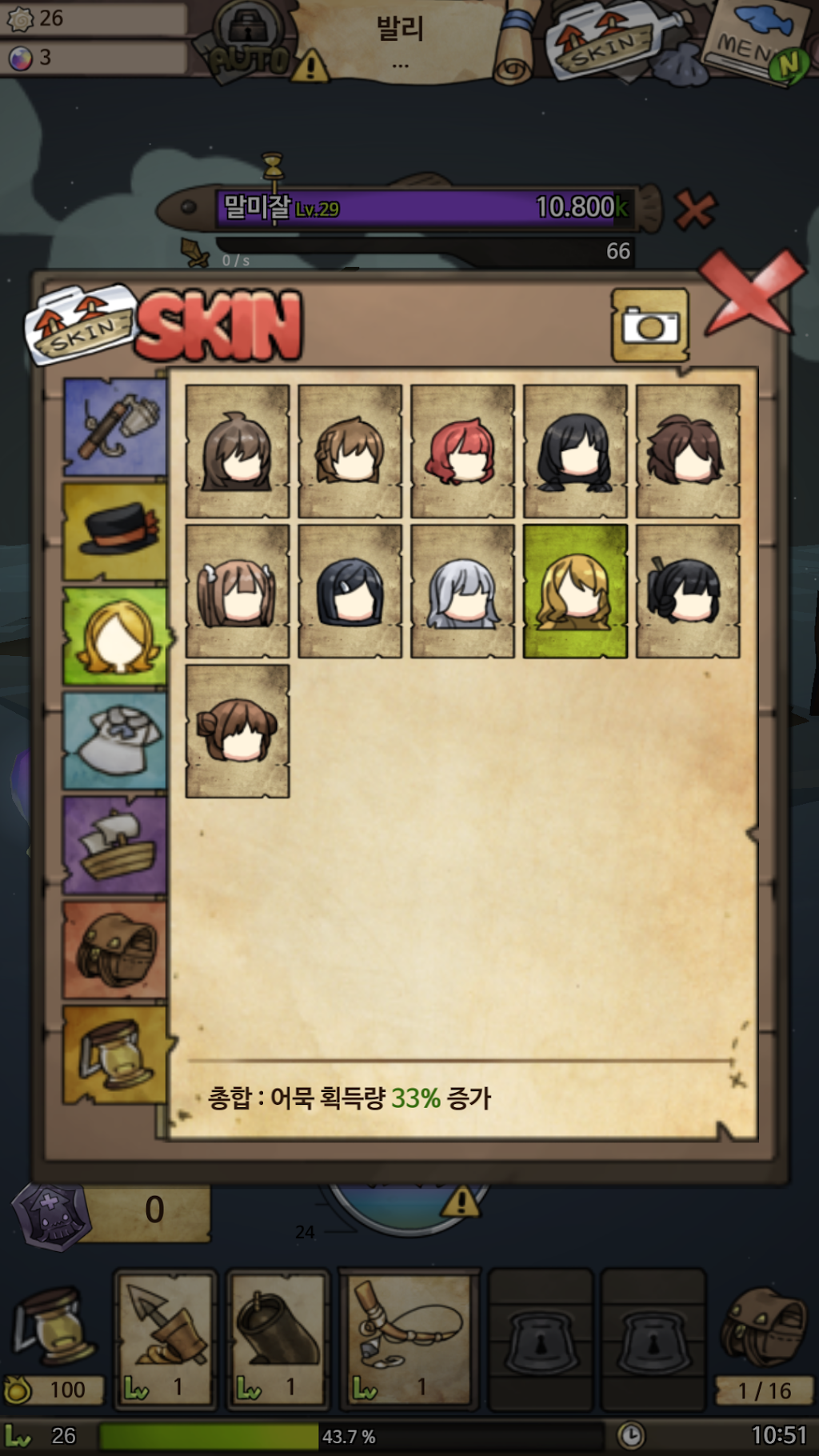Toggle the AUTO button

click(250, 42)
